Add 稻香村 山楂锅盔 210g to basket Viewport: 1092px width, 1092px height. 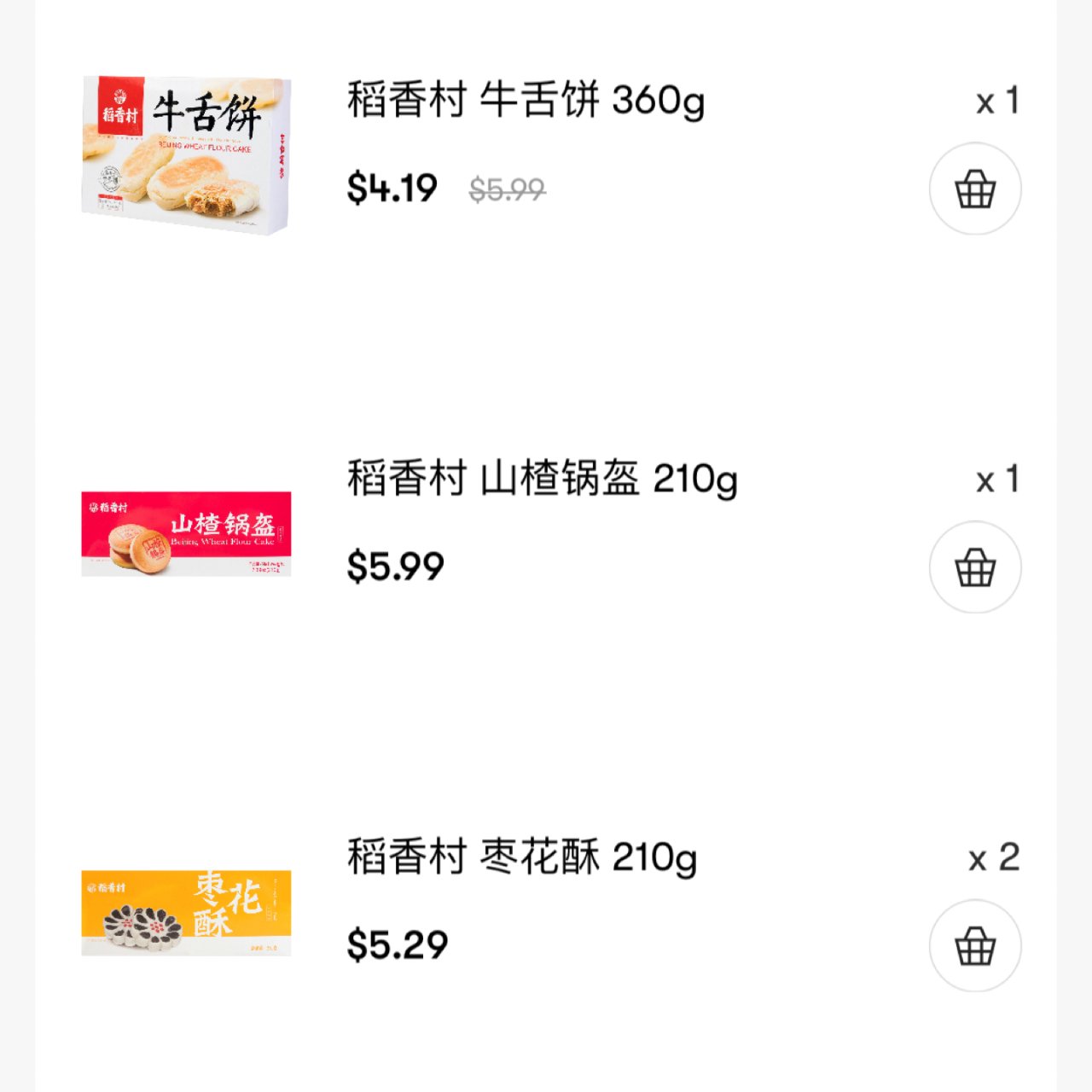[975, 567]
